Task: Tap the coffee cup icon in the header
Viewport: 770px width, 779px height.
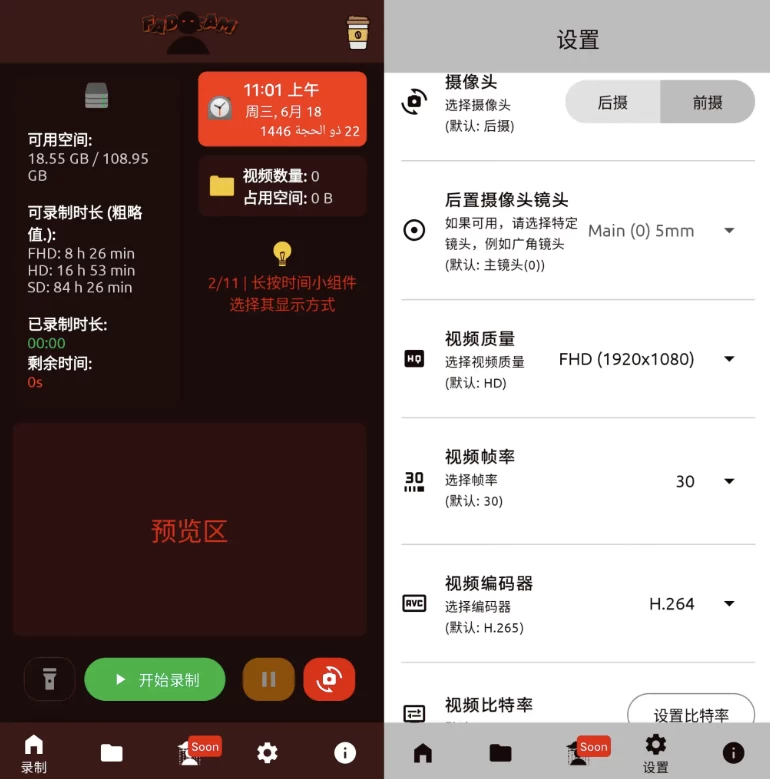Action: 357,33
